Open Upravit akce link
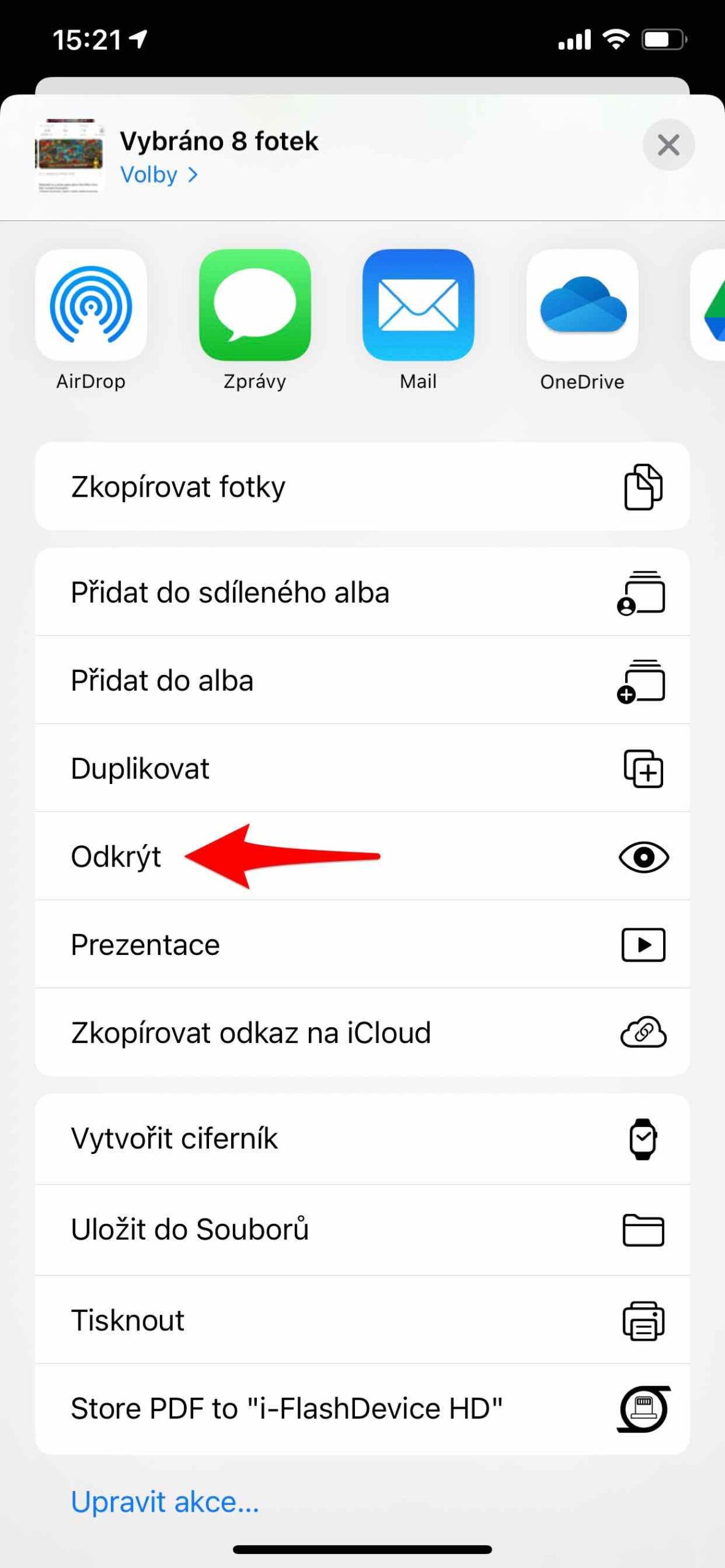Viewport: 725px width, 1568px height. [165, 1502]
